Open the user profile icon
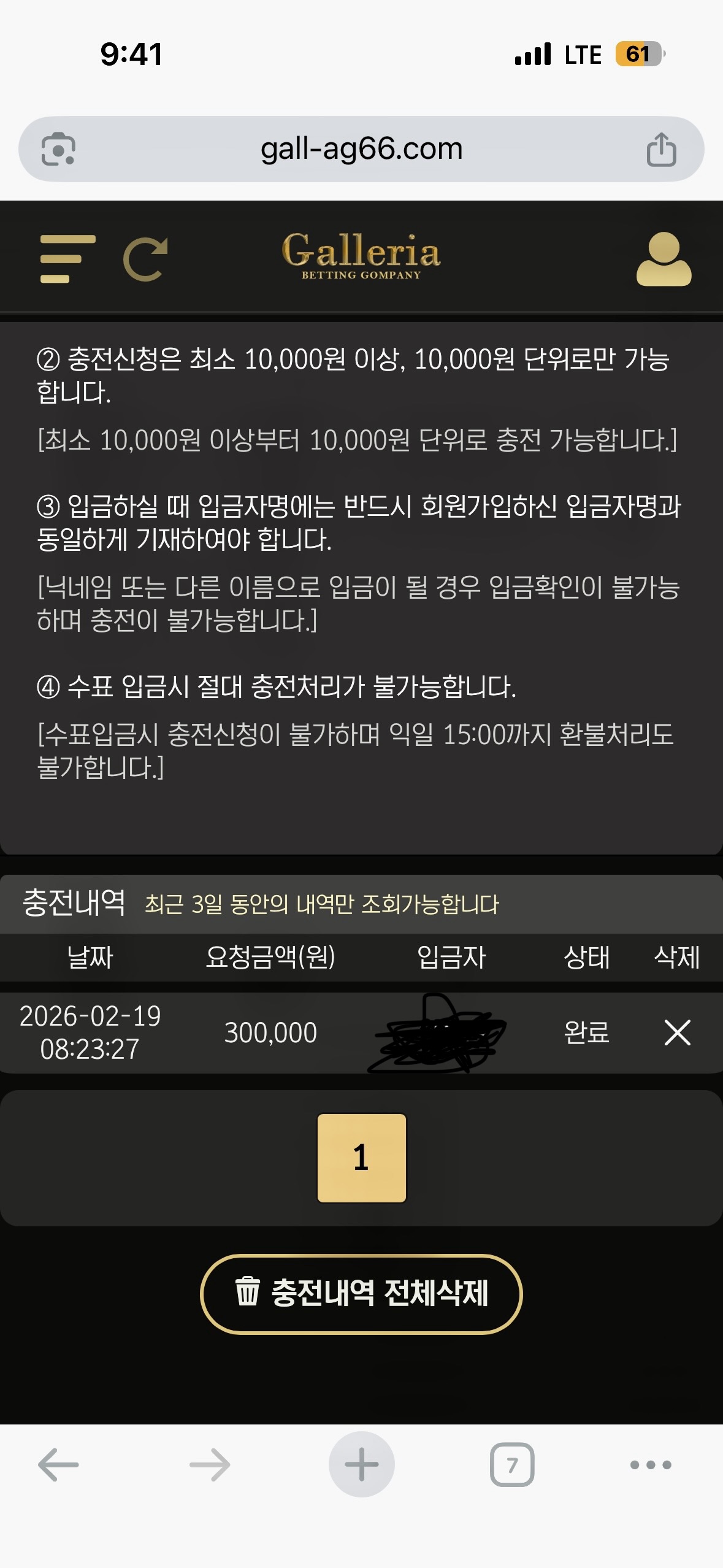This screenshot has height=1568, width=723. (664, 259)
